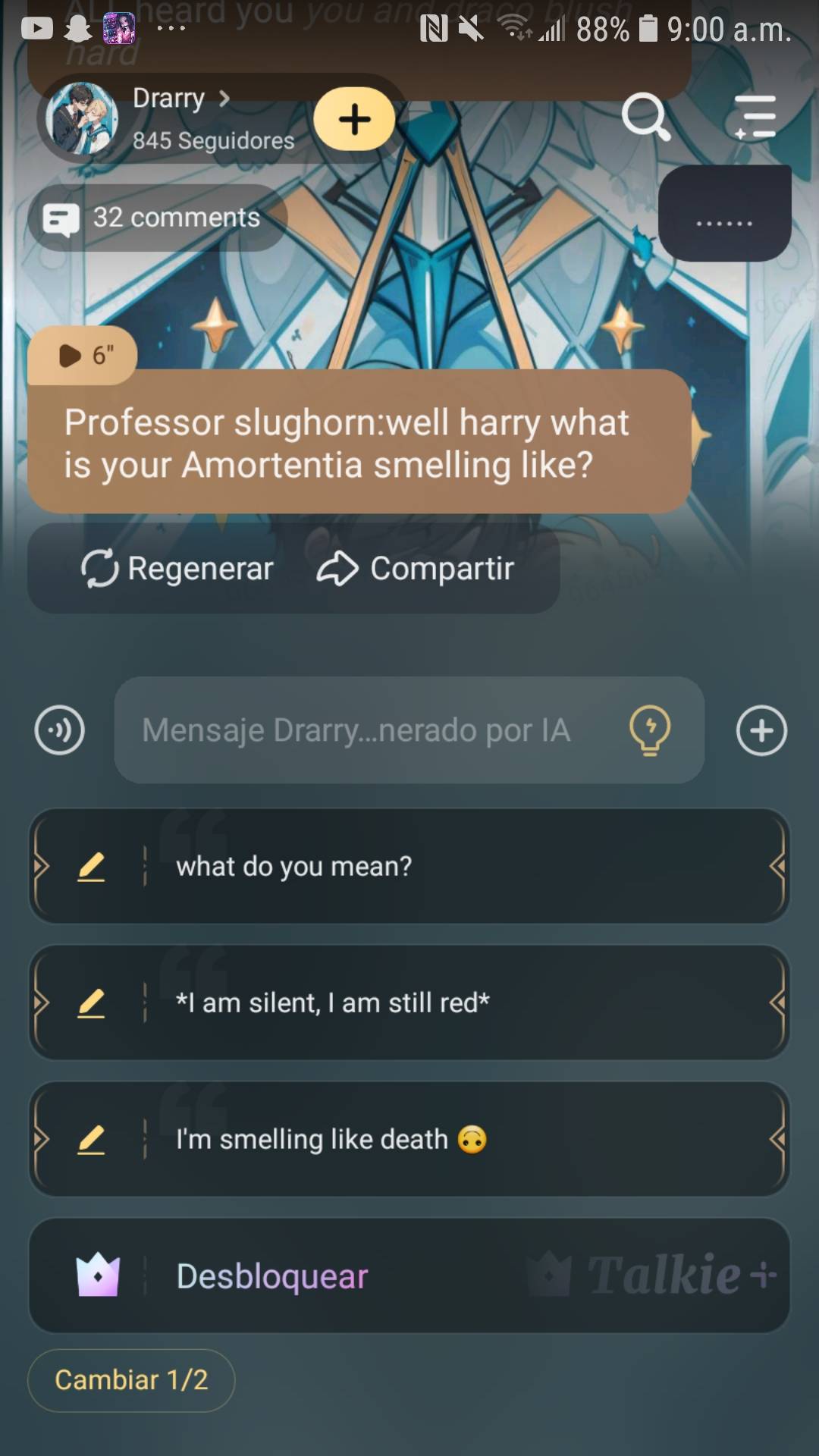The height and width of the screenshot is (1456, 819).
Task: Edit the "I am silent, I am still red" suggestion
Action: click(x=91, y=1003)
